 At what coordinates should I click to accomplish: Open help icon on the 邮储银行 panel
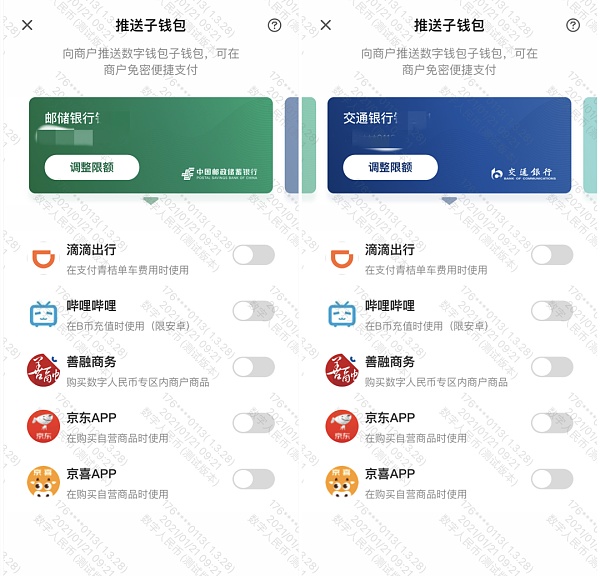[x=275, y=25]
